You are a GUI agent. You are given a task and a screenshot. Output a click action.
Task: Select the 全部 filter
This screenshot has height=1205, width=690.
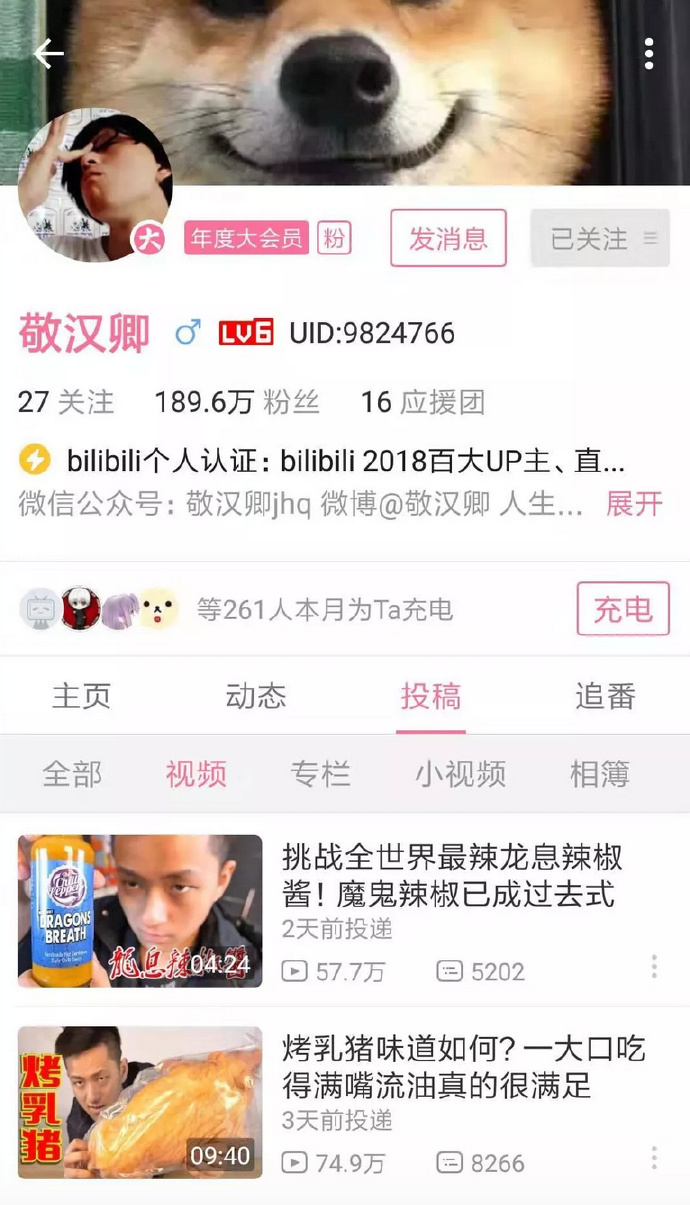[72, 774]
